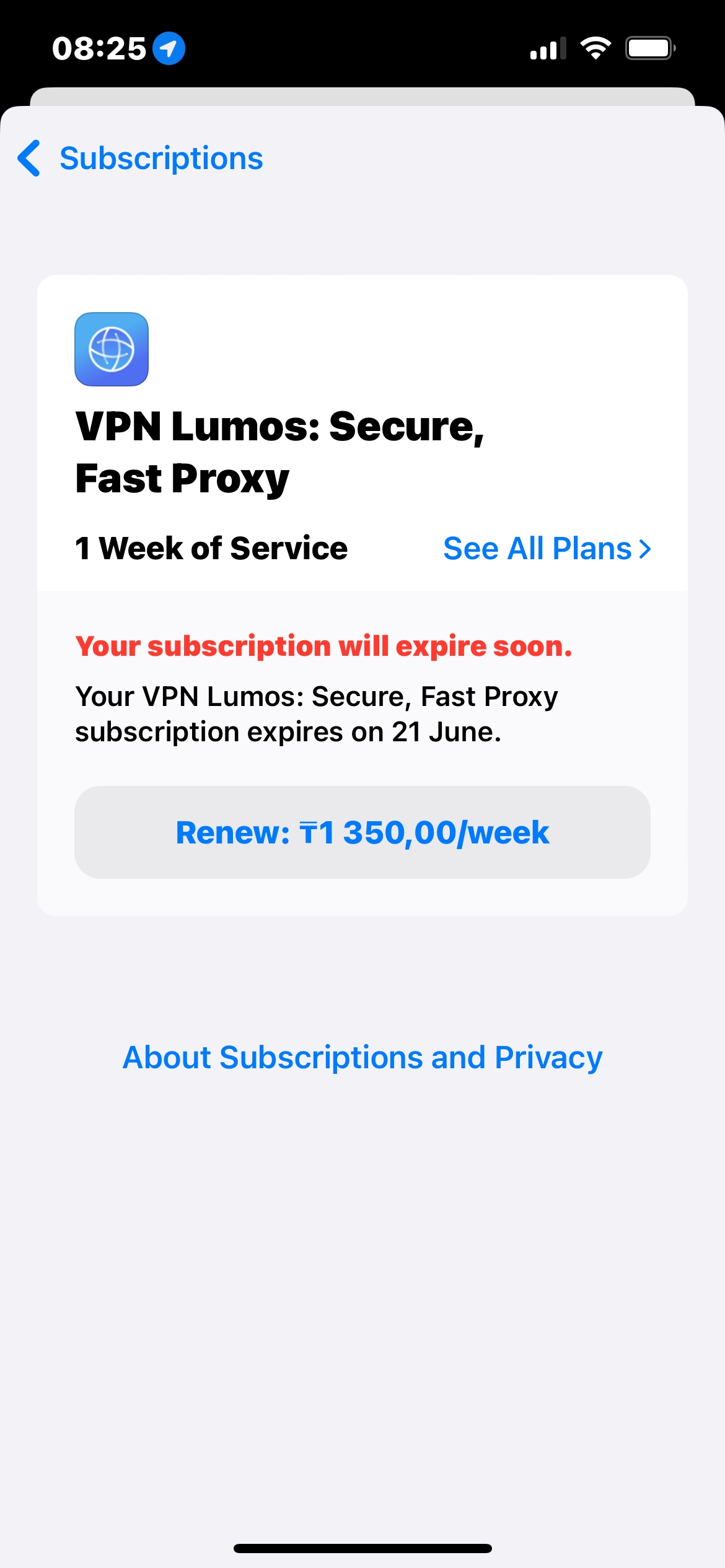Open About Subscriptions and Privacy

[362, 1057]
